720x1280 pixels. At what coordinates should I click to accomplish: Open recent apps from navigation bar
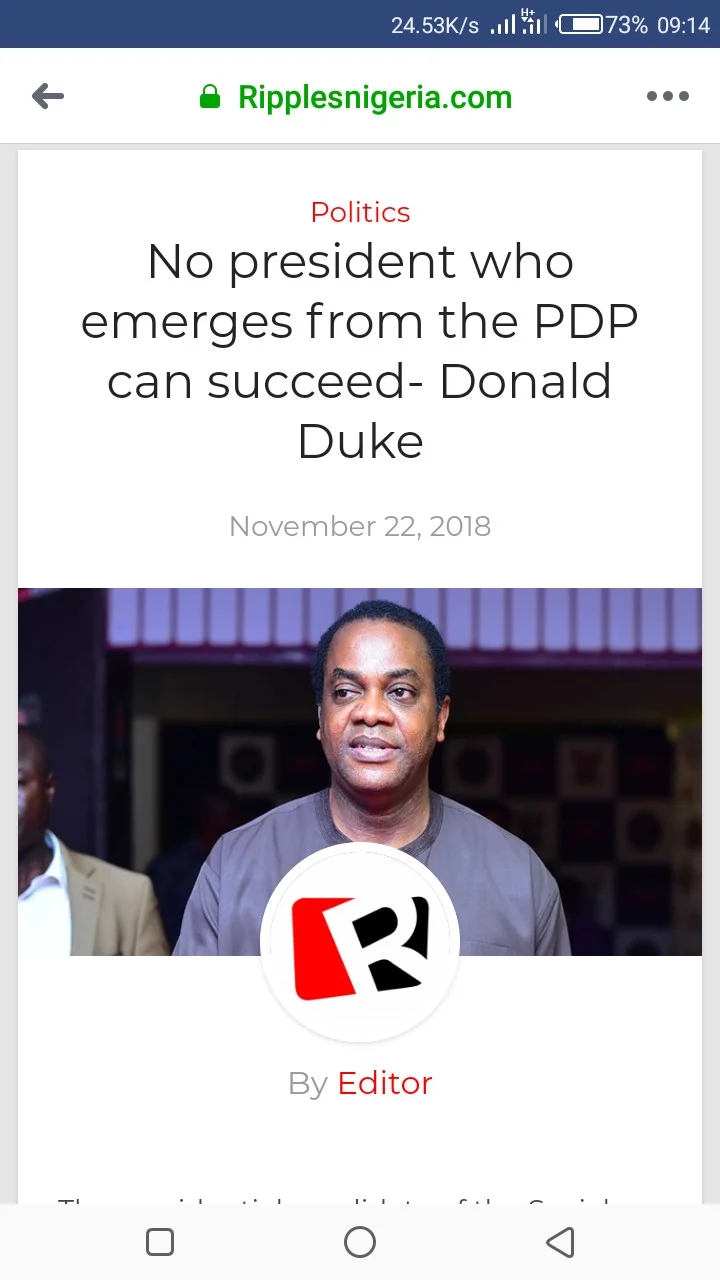[x=160, y=1242]
